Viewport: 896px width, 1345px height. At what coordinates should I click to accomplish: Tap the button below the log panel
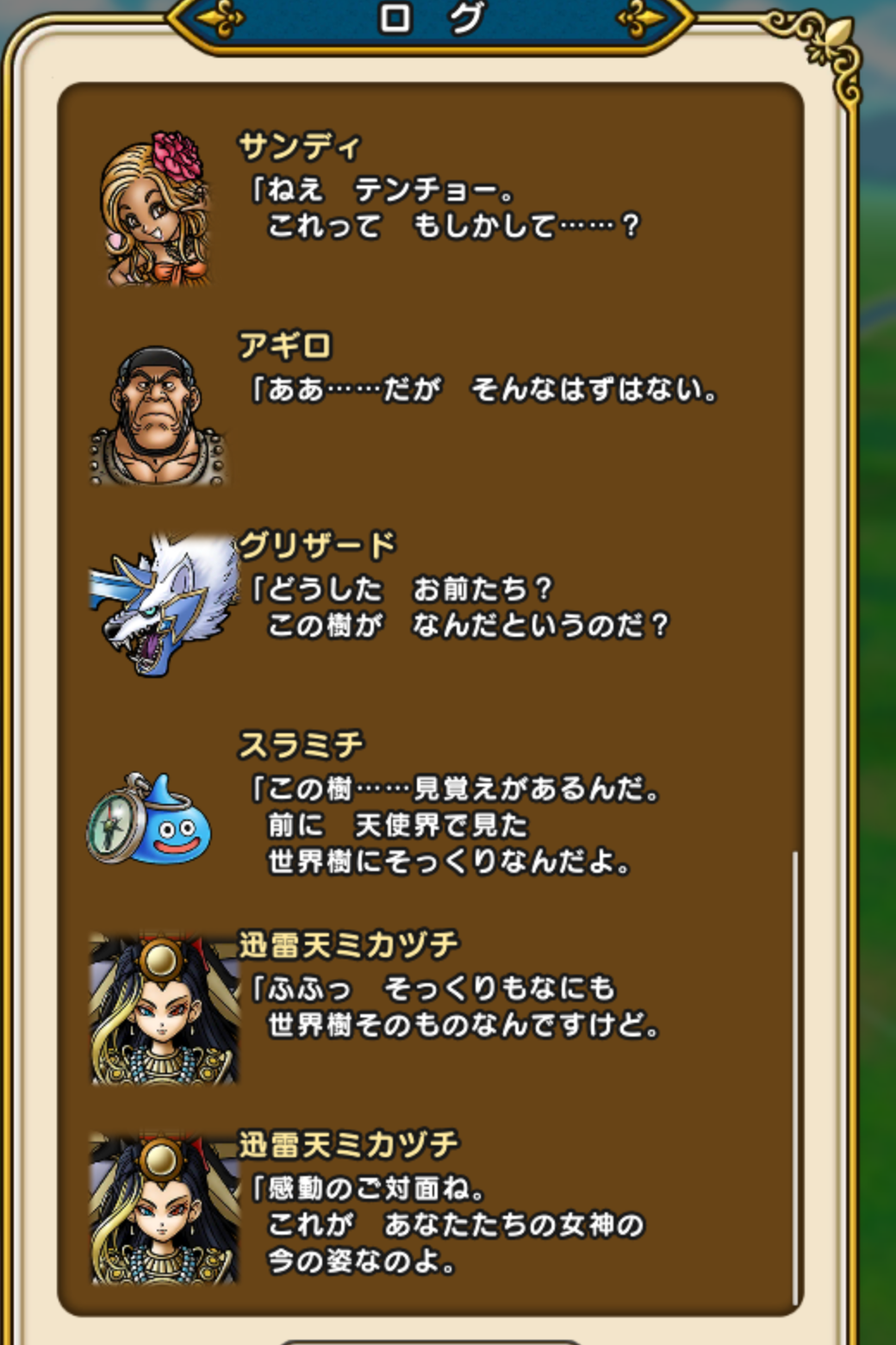431,1340
